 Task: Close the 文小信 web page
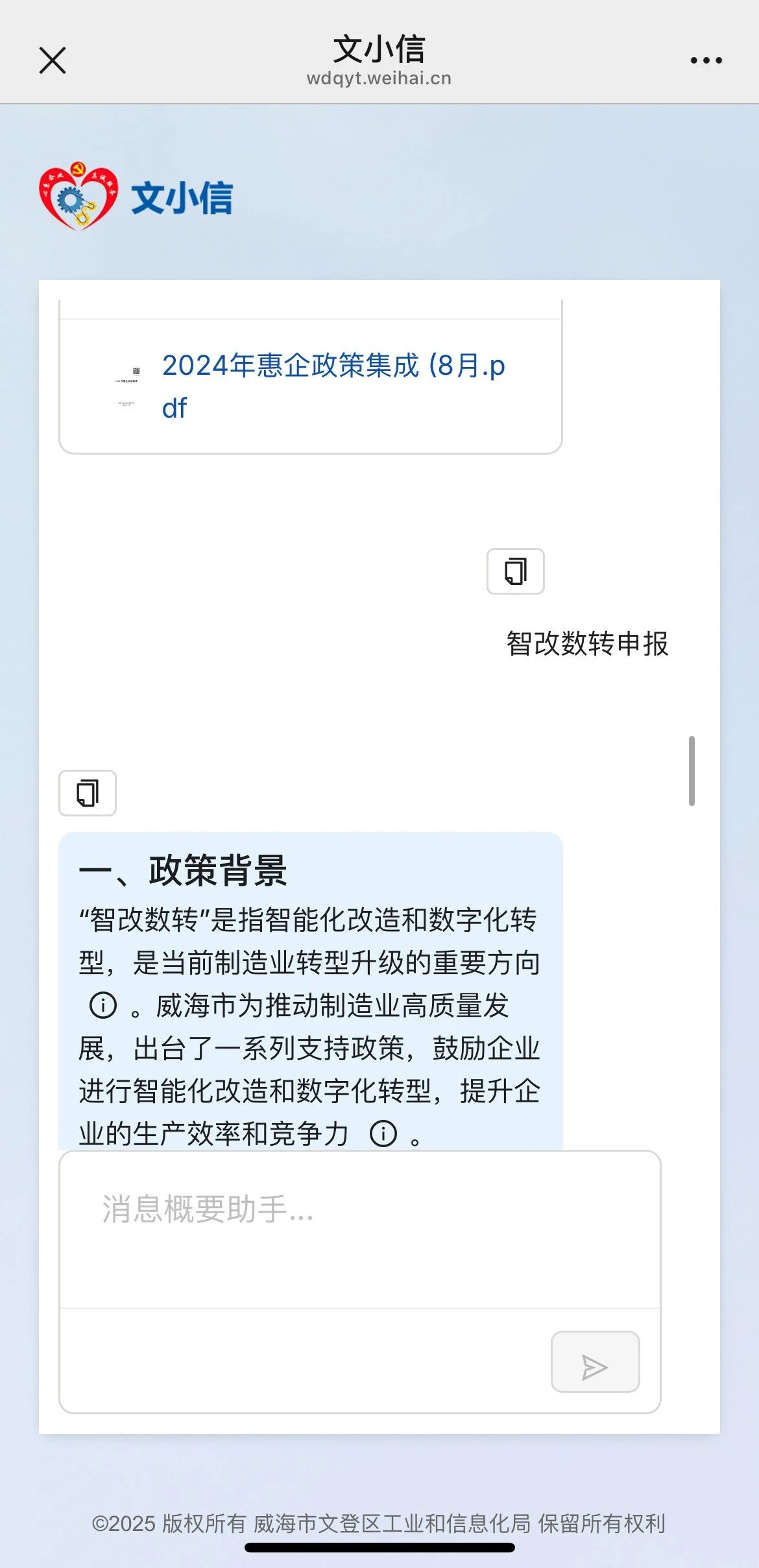53,61
